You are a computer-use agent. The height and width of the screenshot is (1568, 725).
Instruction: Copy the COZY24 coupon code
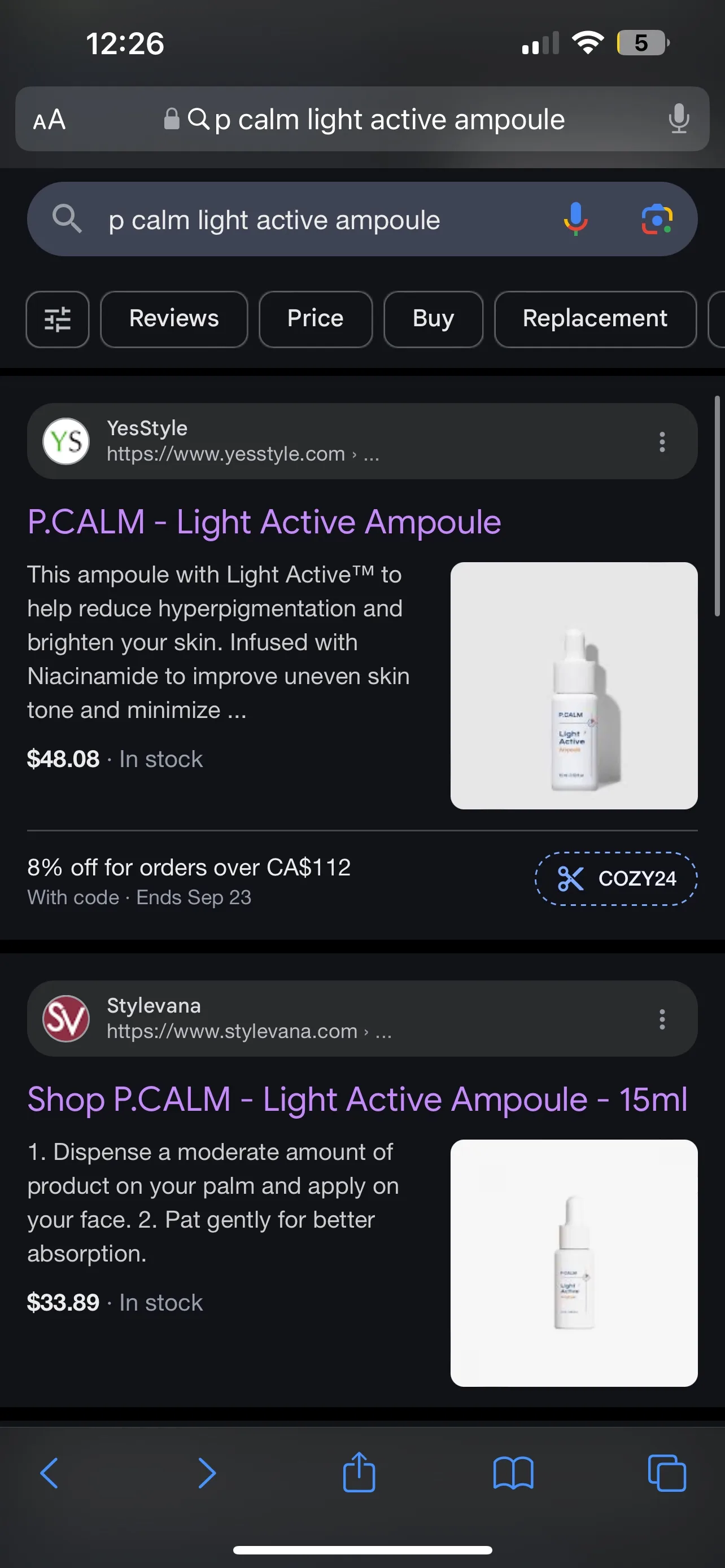(615, 879)
